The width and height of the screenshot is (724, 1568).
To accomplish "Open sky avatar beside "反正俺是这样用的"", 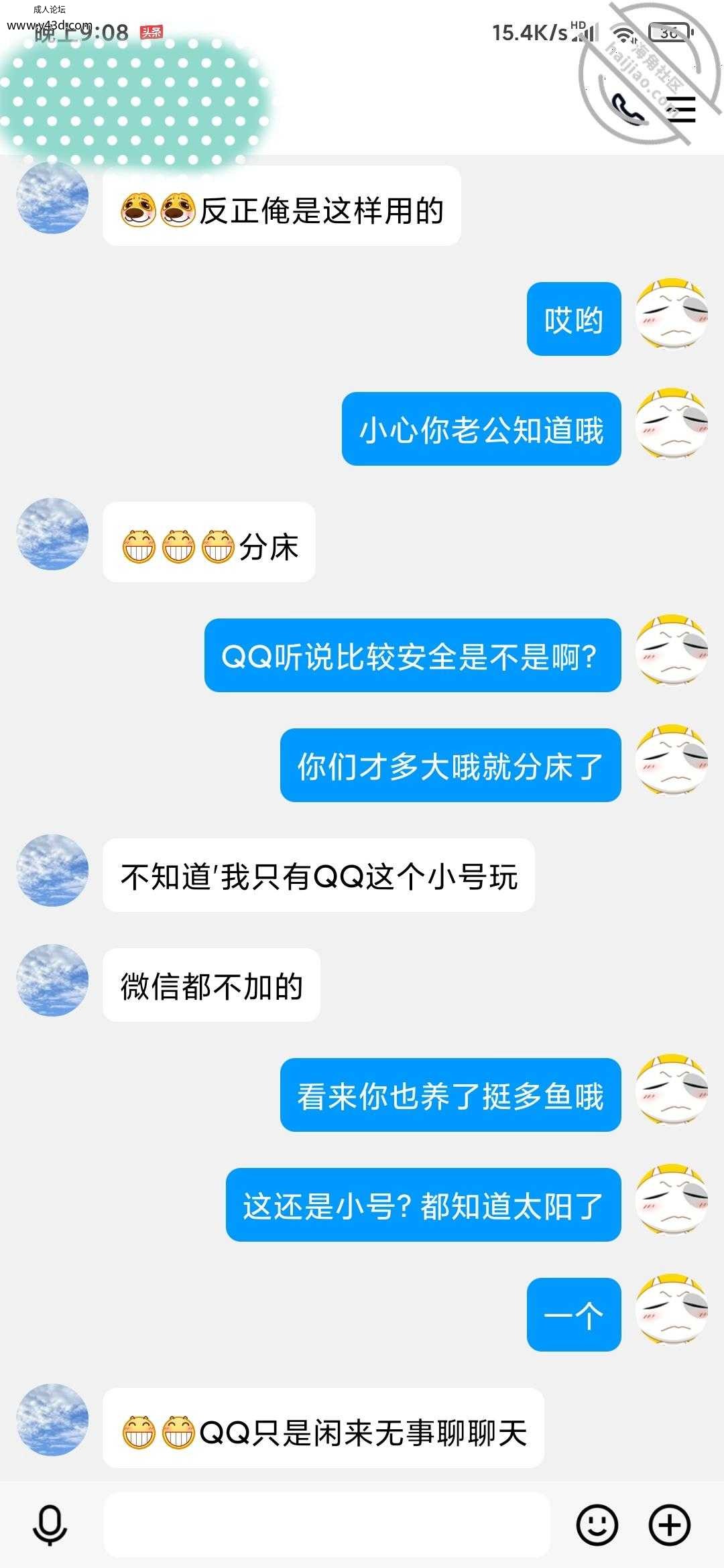I will click(x=52, y=198).
